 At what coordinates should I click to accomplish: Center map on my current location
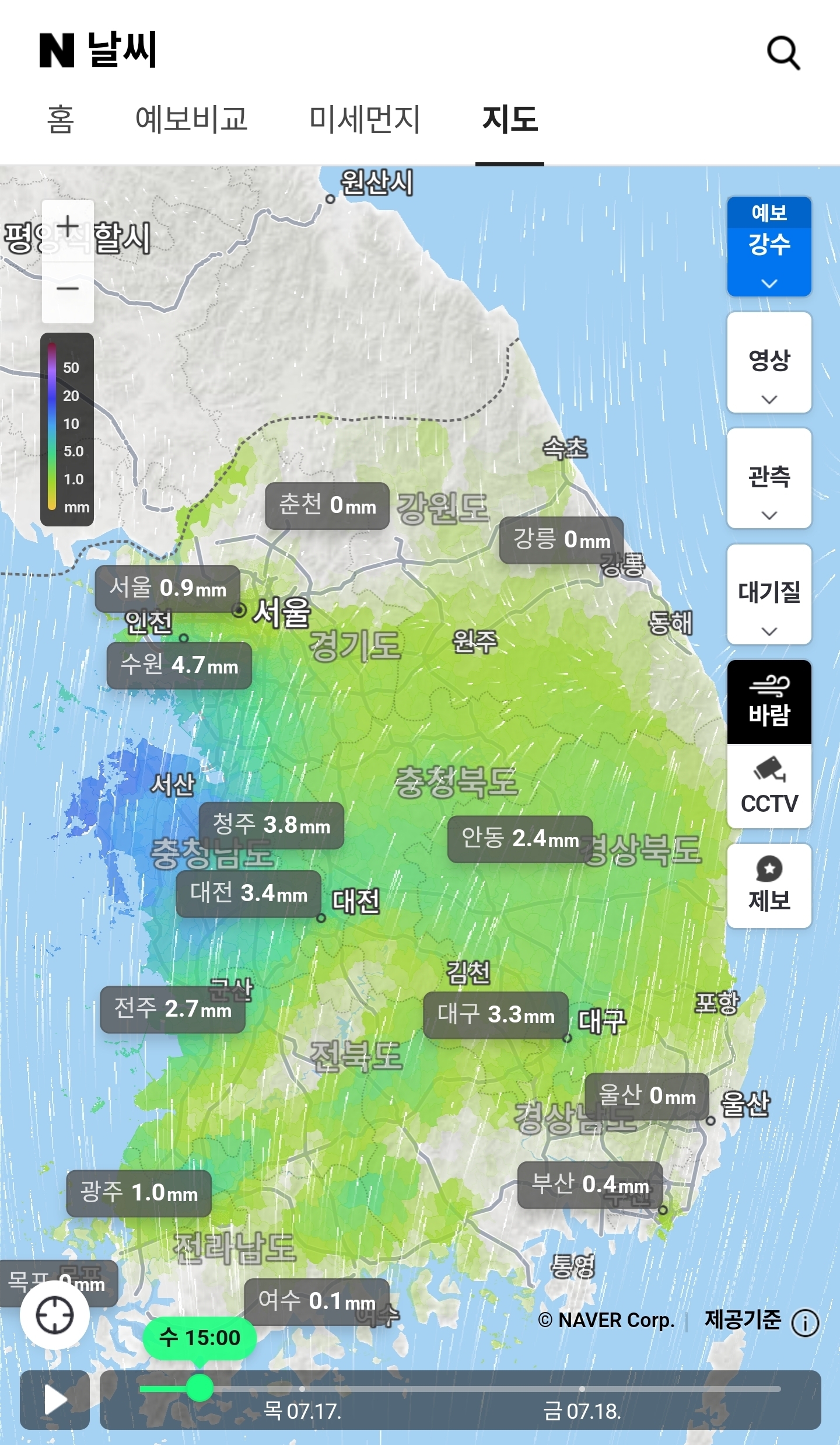coord(55,1315)
